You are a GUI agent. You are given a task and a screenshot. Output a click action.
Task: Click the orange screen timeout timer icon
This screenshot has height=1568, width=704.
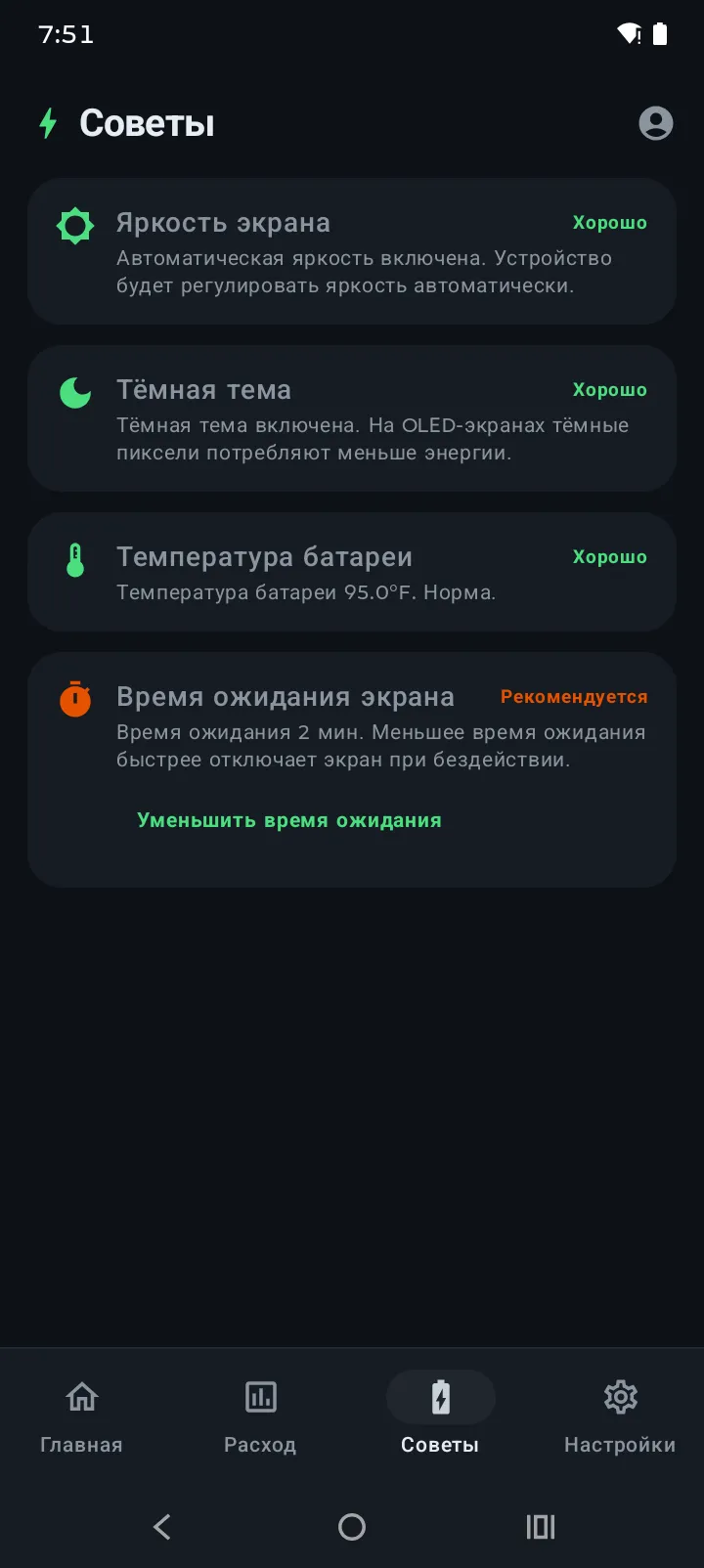[75, 698]
